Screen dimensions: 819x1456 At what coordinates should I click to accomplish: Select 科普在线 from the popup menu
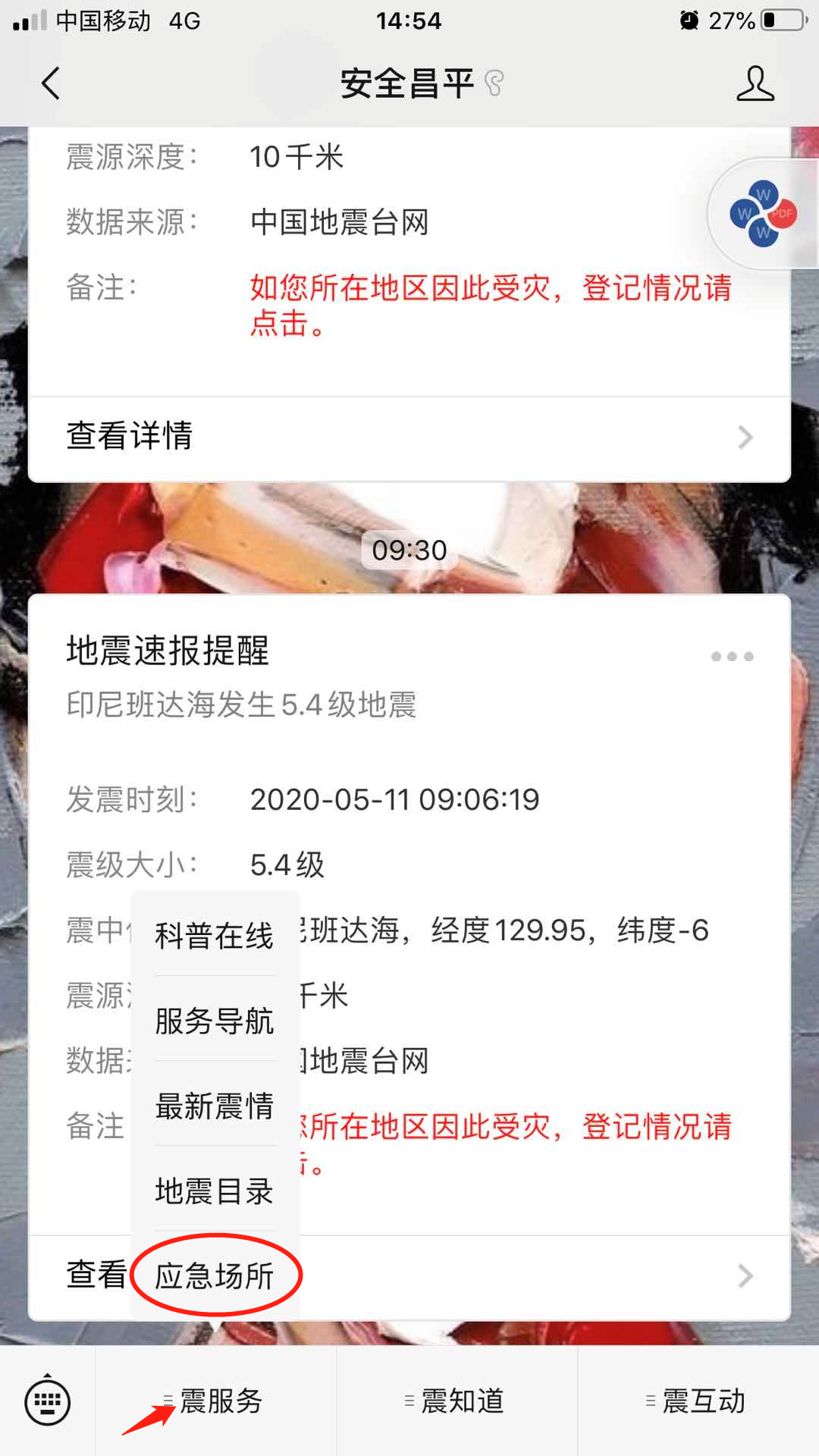point(215,935)
